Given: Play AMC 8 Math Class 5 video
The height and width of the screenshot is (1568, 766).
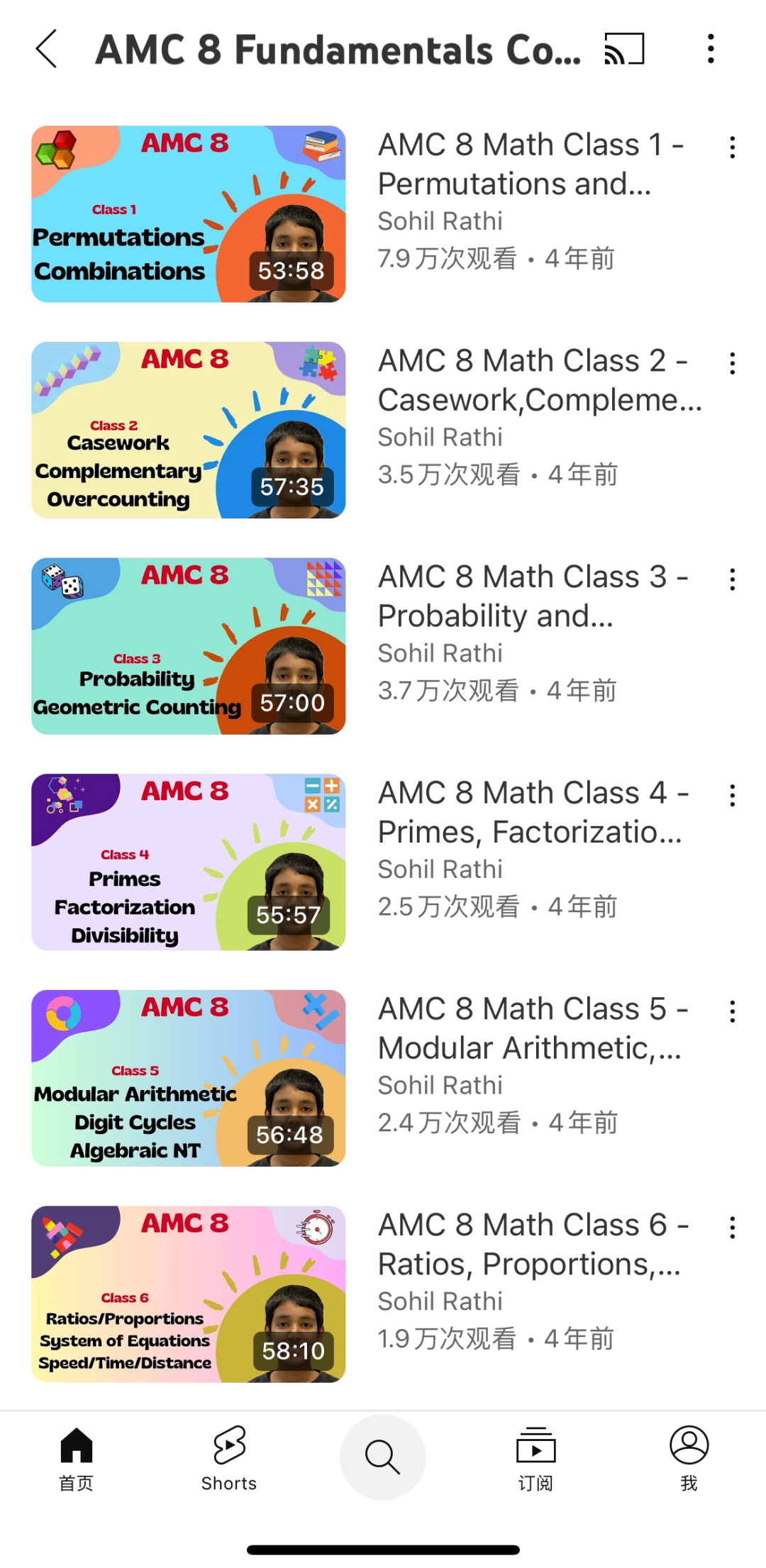Looking at the screenshot, I should [x=189, y=1078].
